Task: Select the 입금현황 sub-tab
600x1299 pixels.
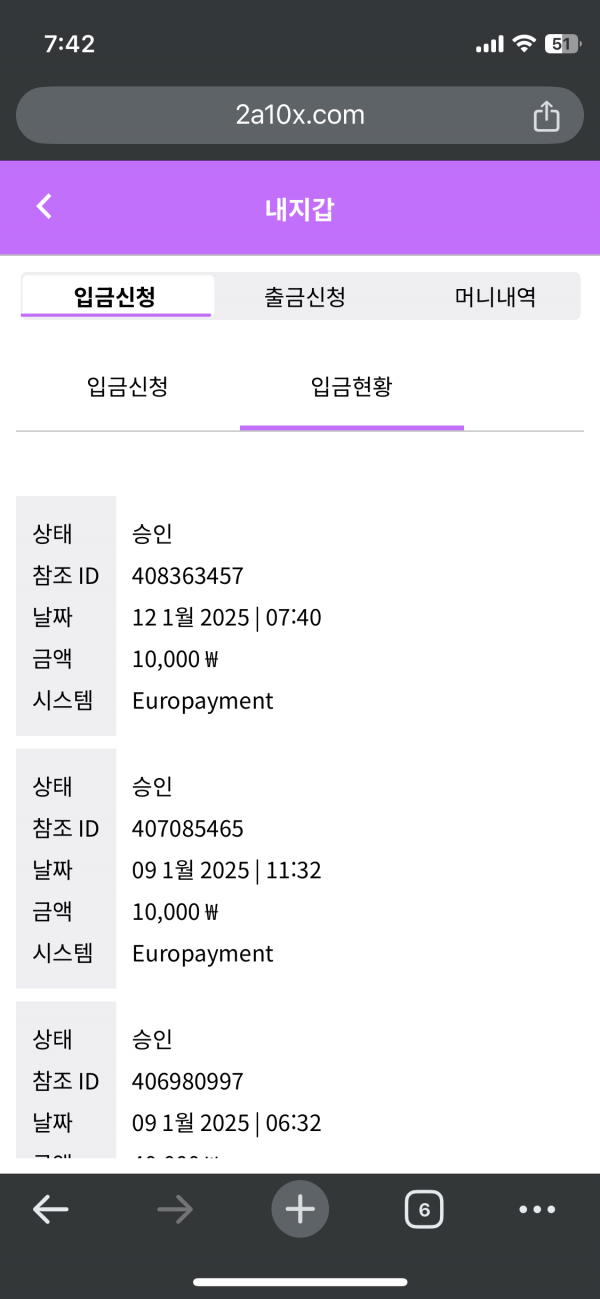Action: coord(351,388)
